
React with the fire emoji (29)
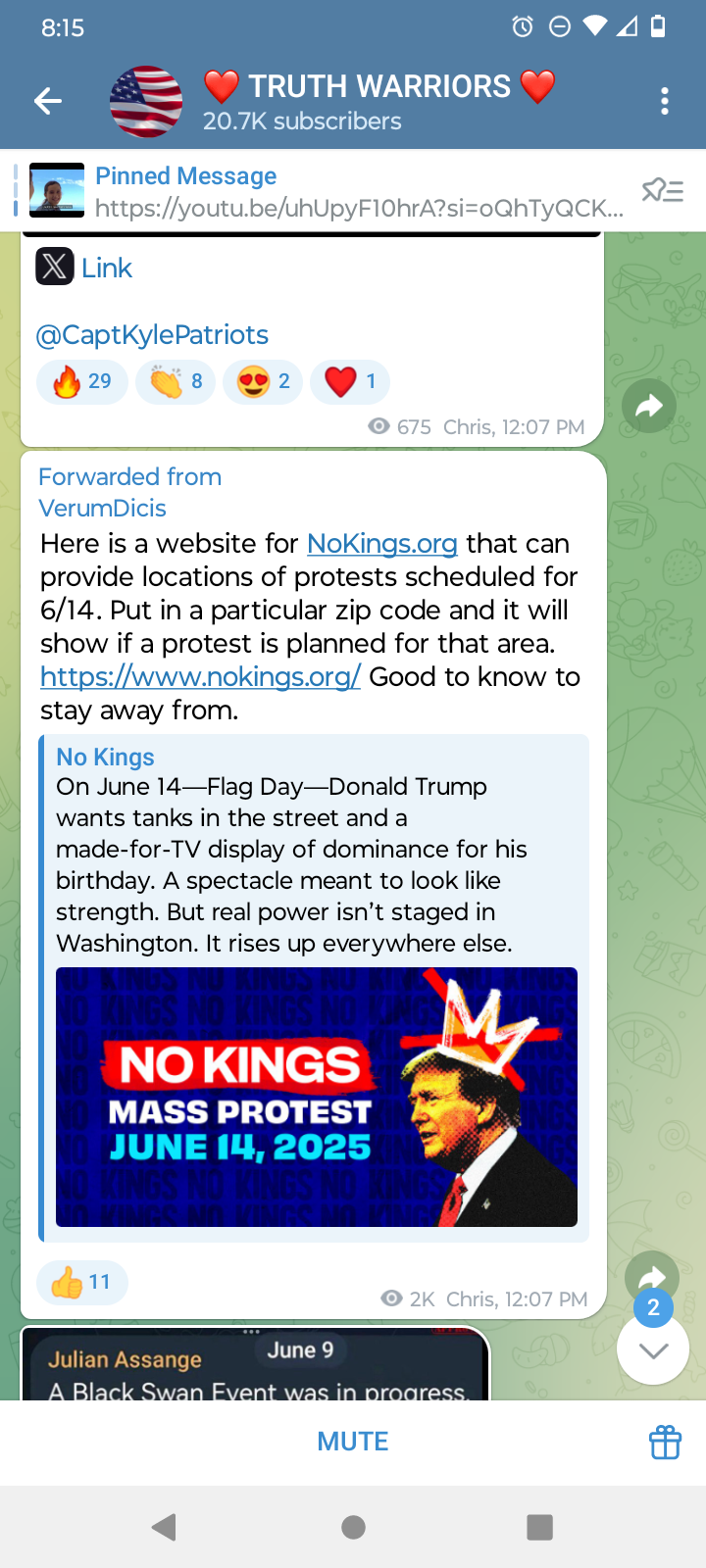(x=82, y=381)
